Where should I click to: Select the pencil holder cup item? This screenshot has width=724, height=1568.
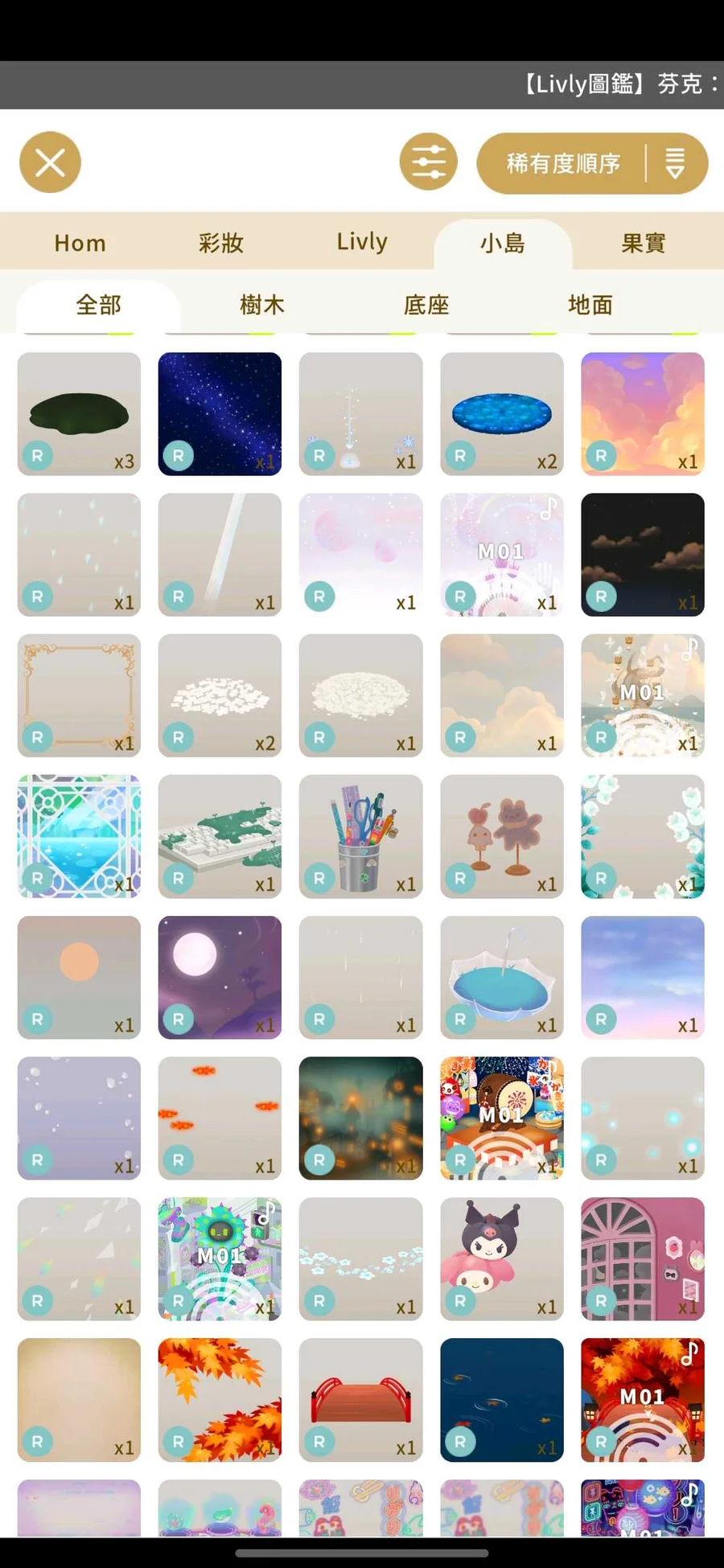tap(360, 836)
